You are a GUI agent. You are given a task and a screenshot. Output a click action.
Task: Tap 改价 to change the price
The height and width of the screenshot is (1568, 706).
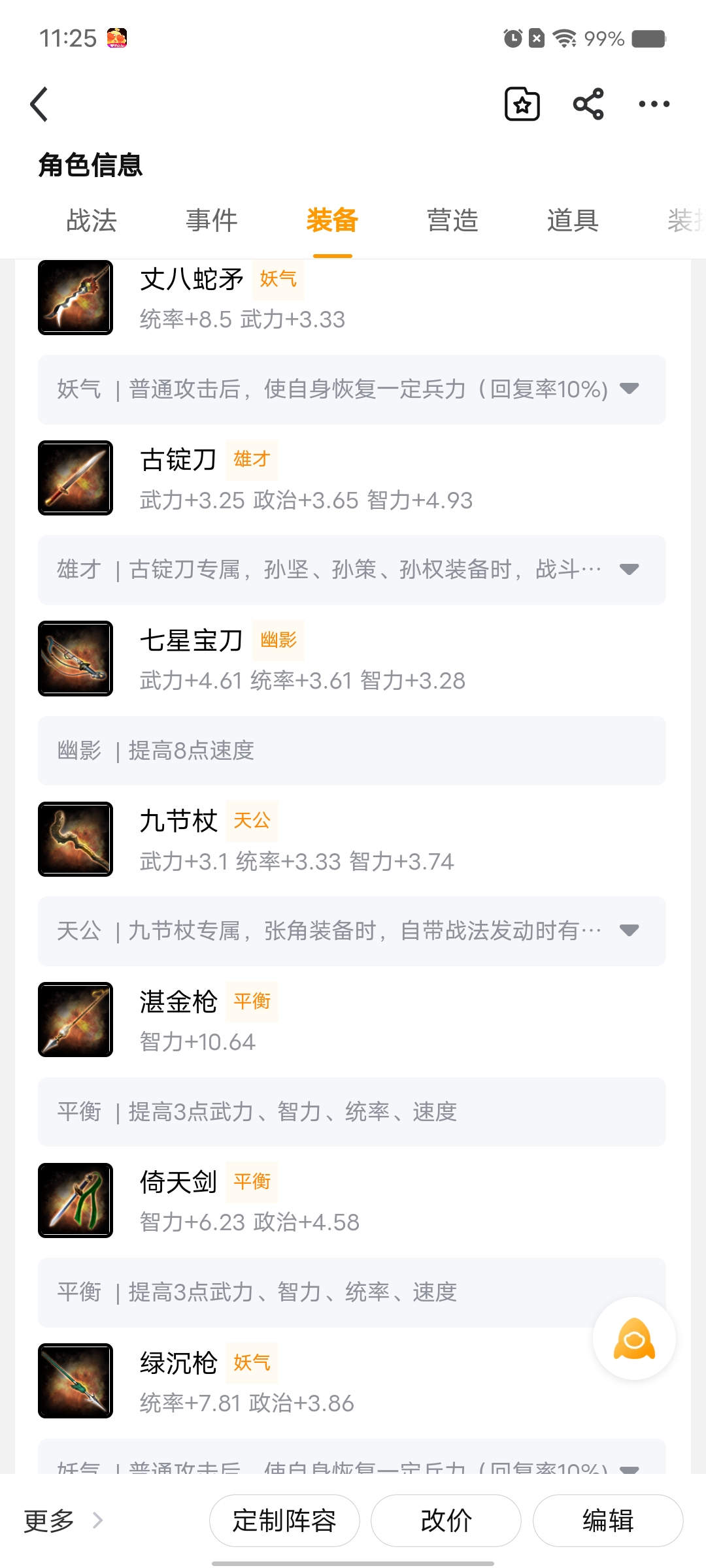(446, 1521)
